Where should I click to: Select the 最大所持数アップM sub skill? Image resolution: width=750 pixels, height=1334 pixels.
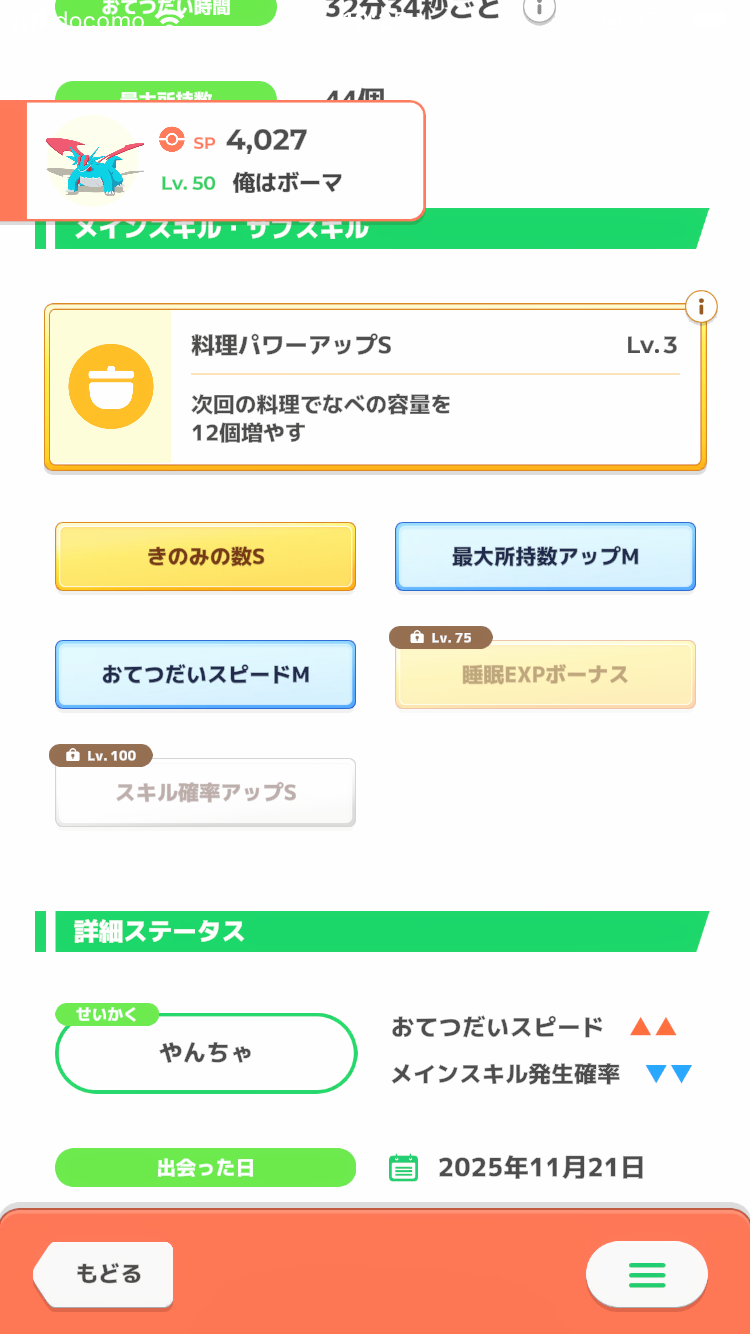(x=545, y=556)
